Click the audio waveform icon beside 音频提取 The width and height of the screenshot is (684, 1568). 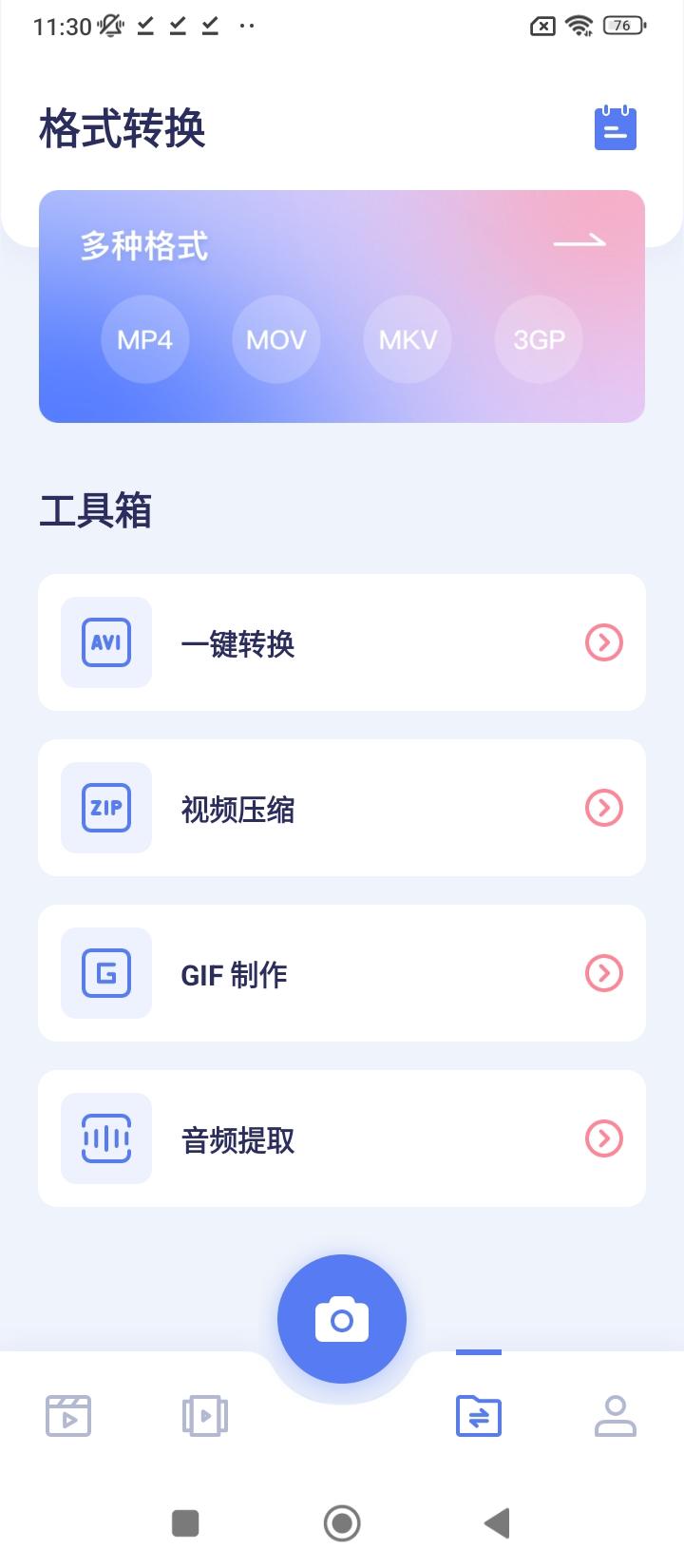tap(105, 1138)
